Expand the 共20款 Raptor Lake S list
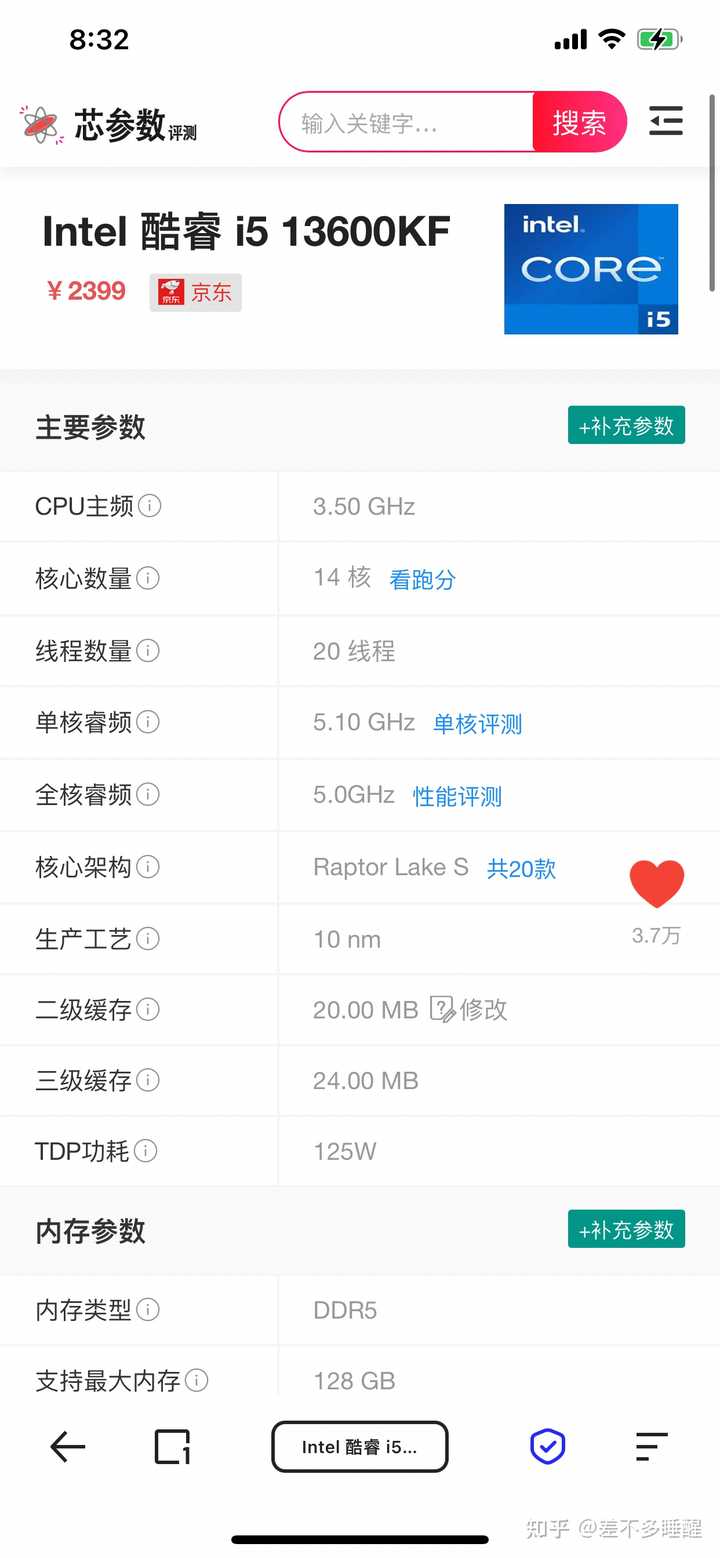This screenshot has height=1558, width=720. point(522,870)
